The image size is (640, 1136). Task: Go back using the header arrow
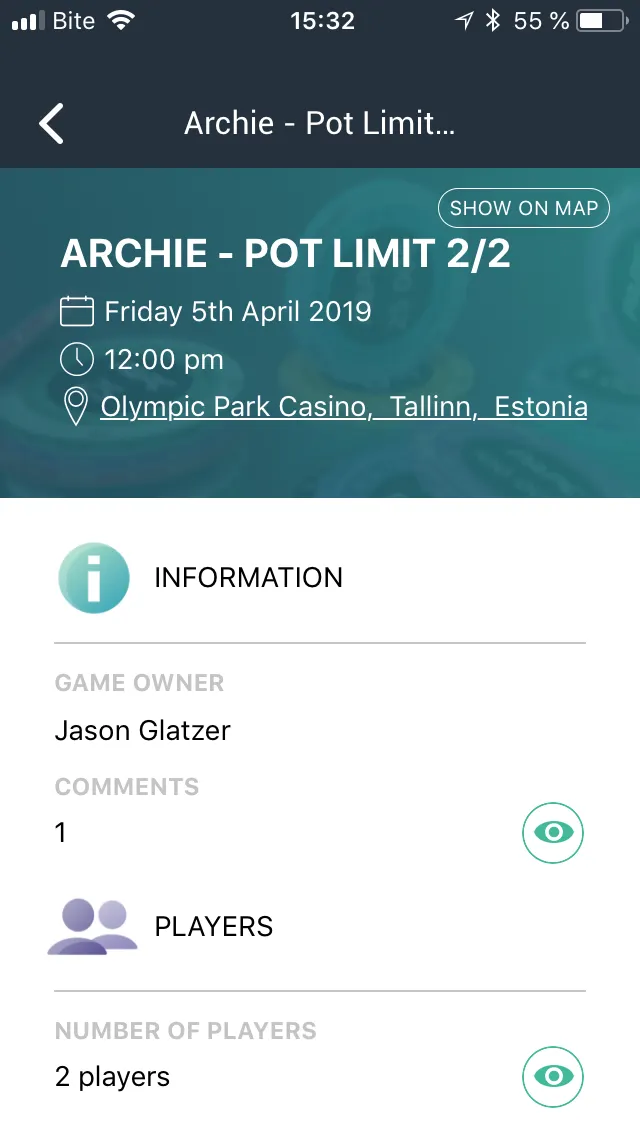coord(52,124)
